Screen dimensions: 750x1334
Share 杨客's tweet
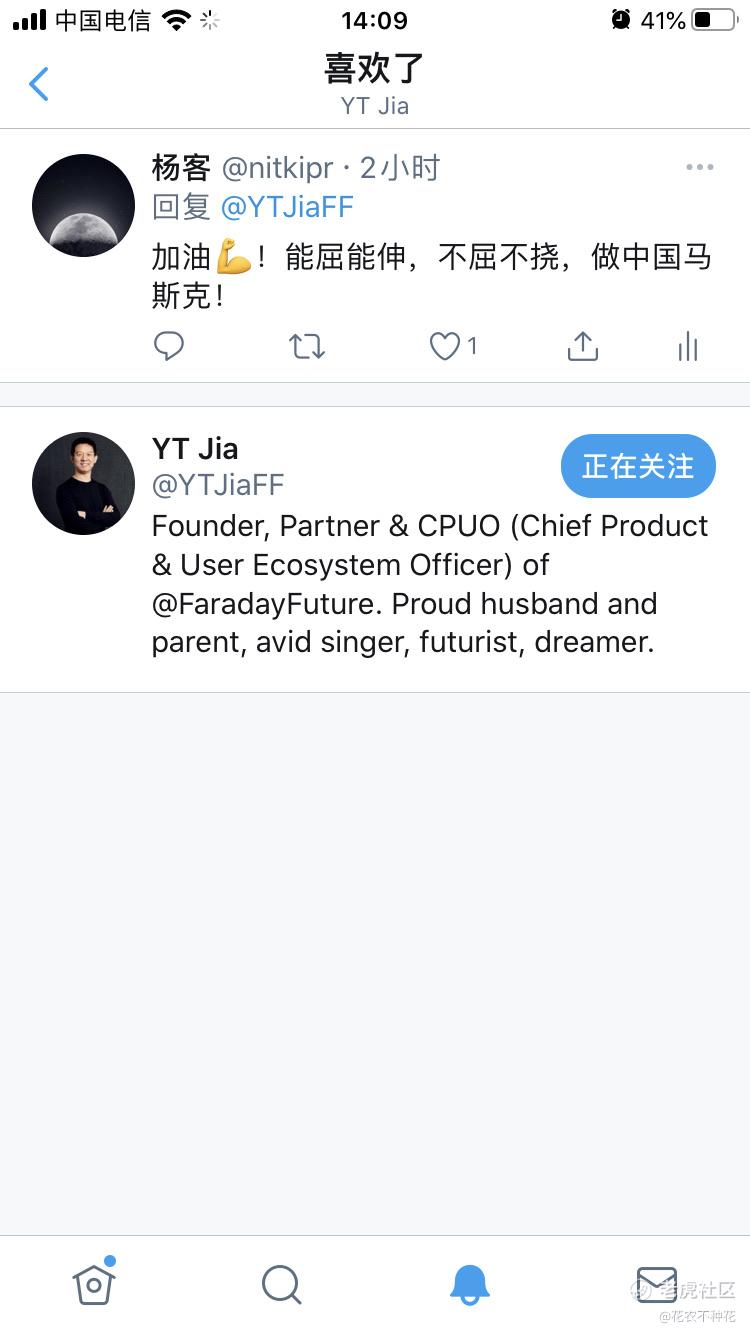coord(582,346)
